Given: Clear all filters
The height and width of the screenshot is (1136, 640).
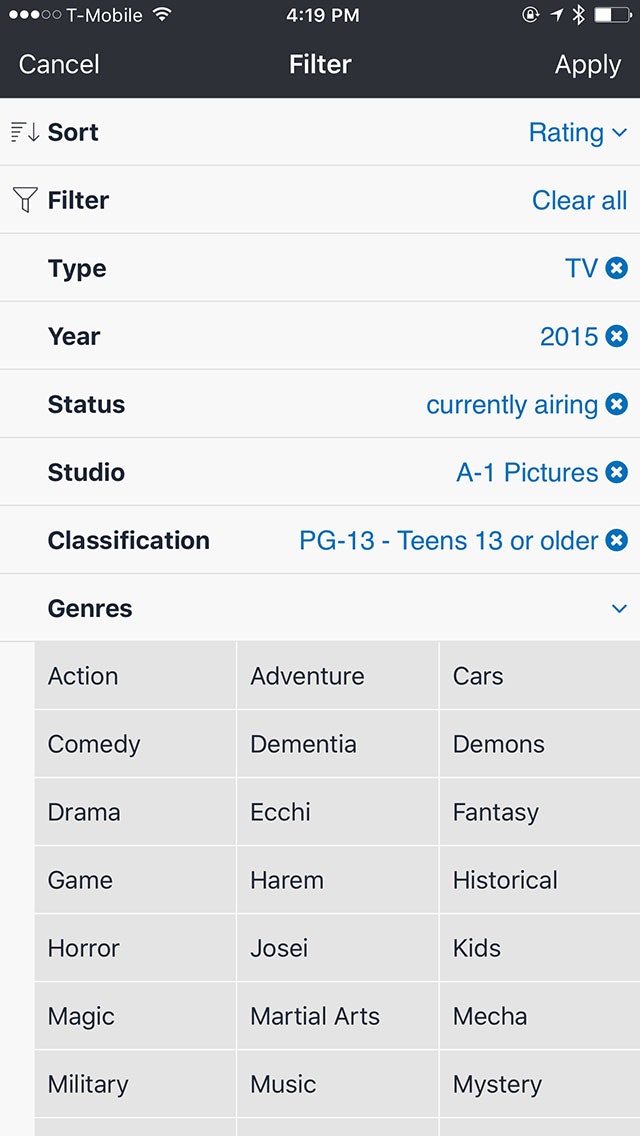Looking at the screenshot, I should click(x=579, y=201).
